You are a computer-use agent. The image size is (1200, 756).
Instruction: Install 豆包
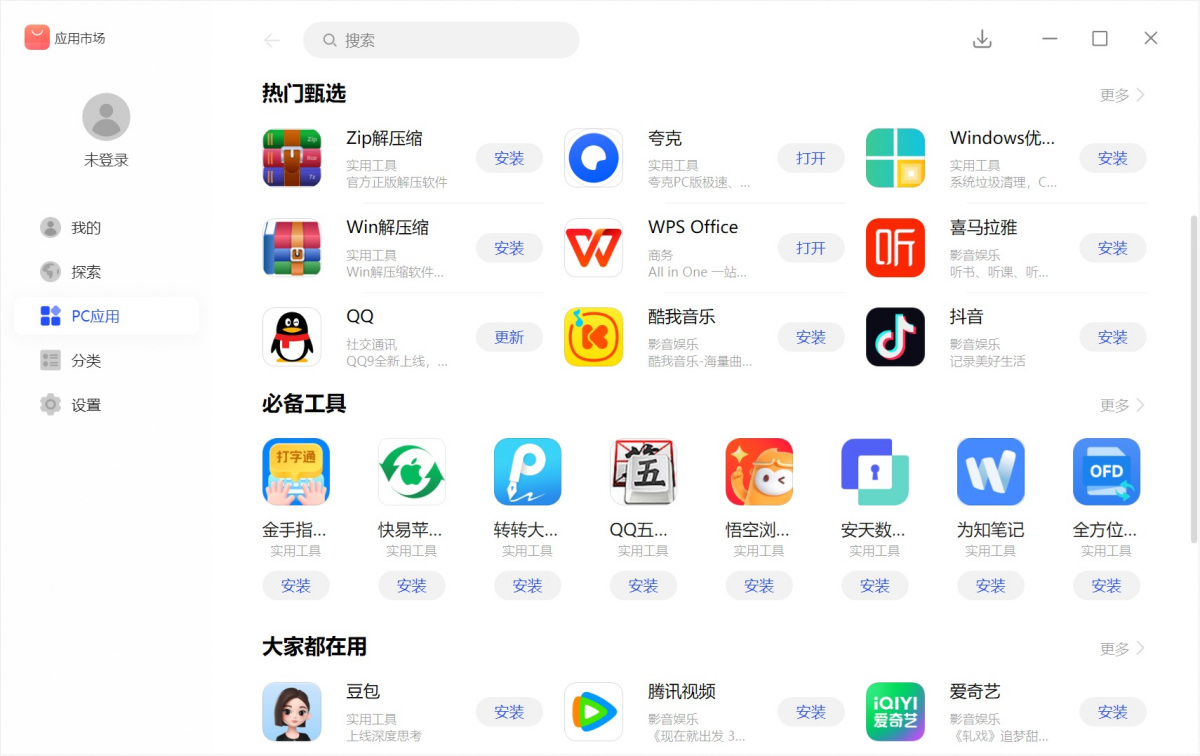click(x=509, y=712)
